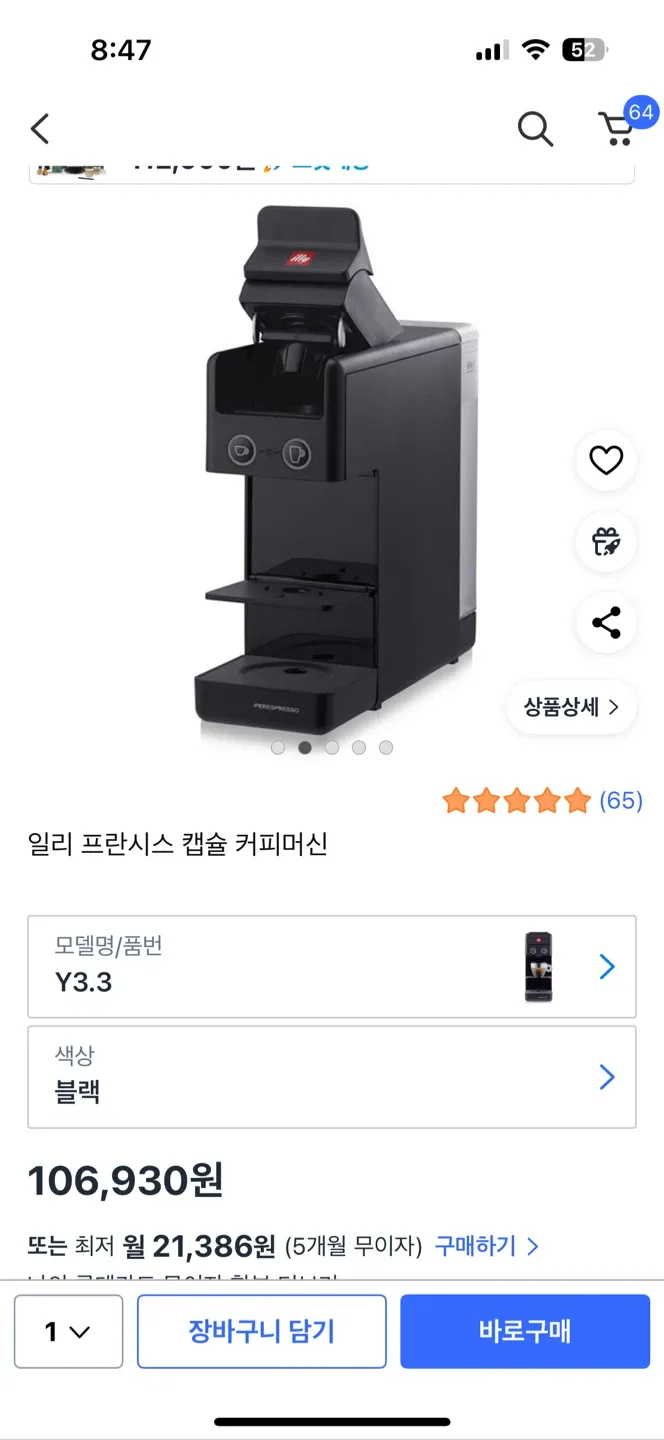Screen dimensions: 664x1440
Task: Buy now with 바로구매
Action: click(525, 1332)
